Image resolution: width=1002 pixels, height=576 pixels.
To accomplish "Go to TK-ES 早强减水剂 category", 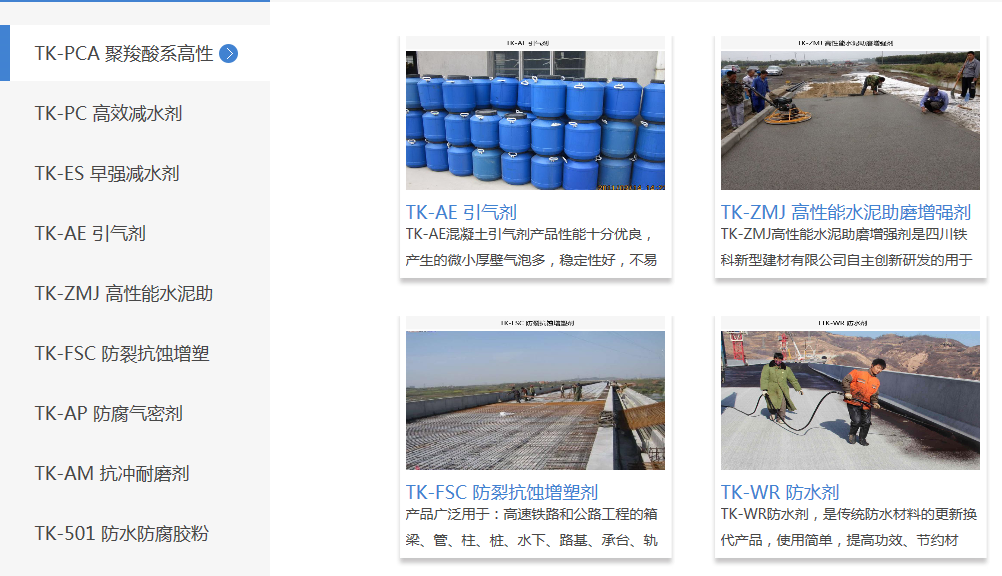I will (x=107, y=174).
